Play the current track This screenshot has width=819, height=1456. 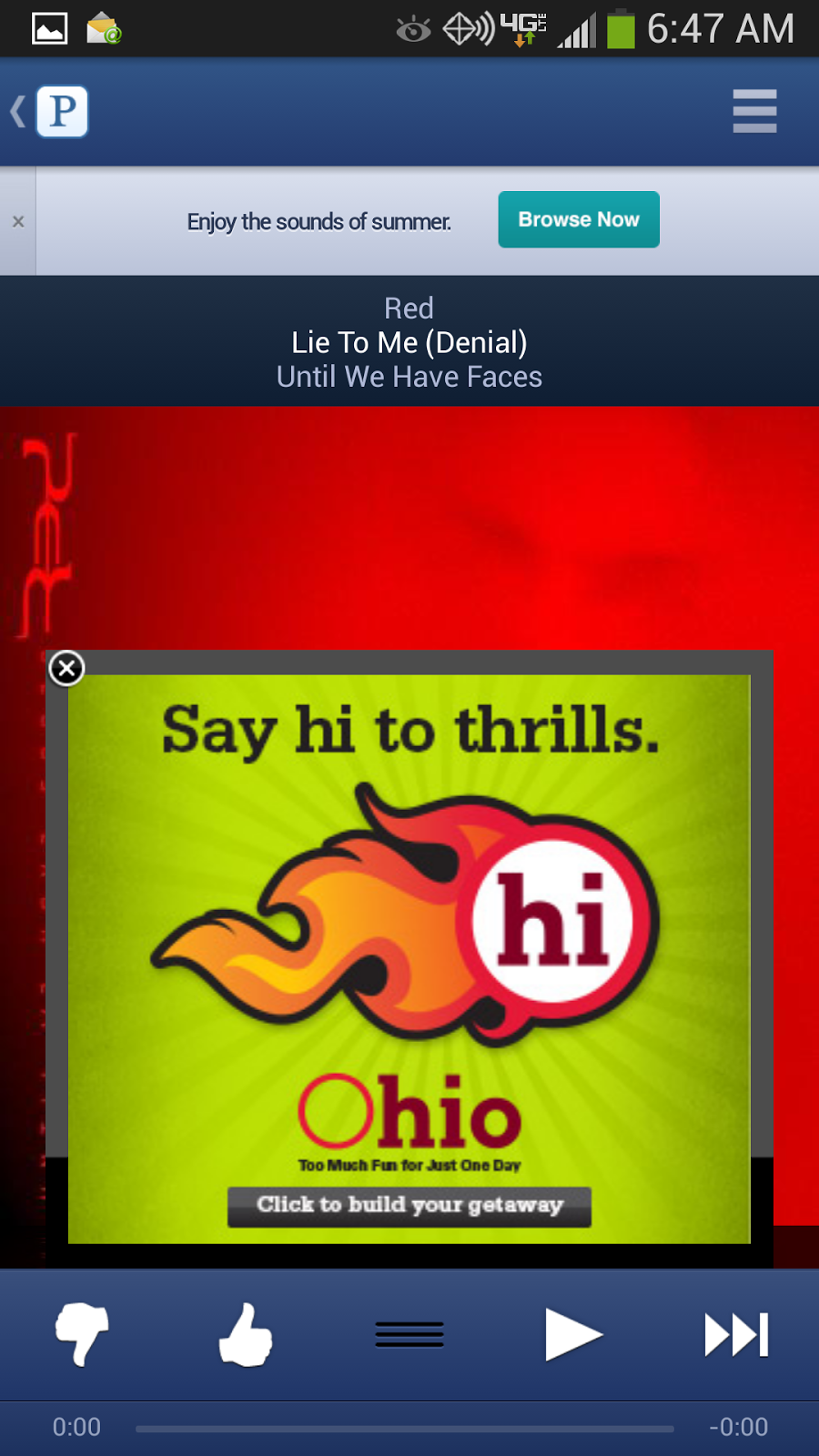[x=572, y=1334]
